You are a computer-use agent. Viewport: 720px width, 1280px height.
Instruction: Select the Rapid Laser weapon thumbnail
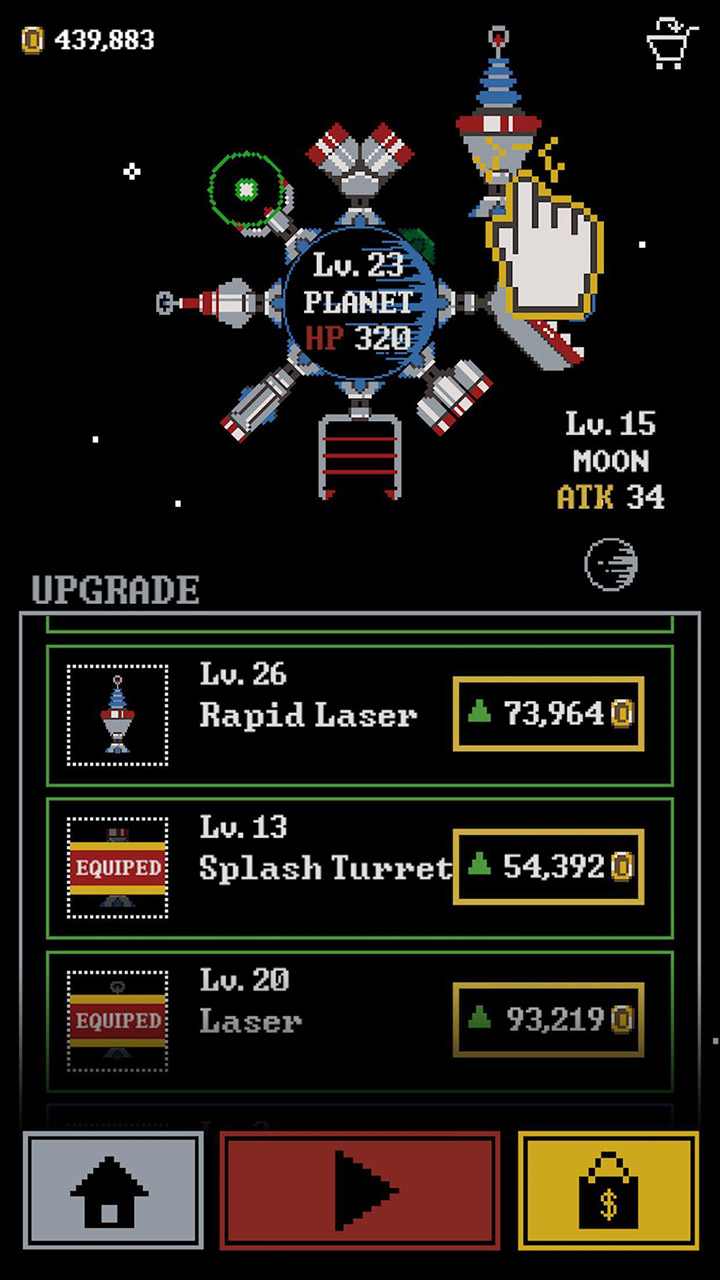click(118, 715)
